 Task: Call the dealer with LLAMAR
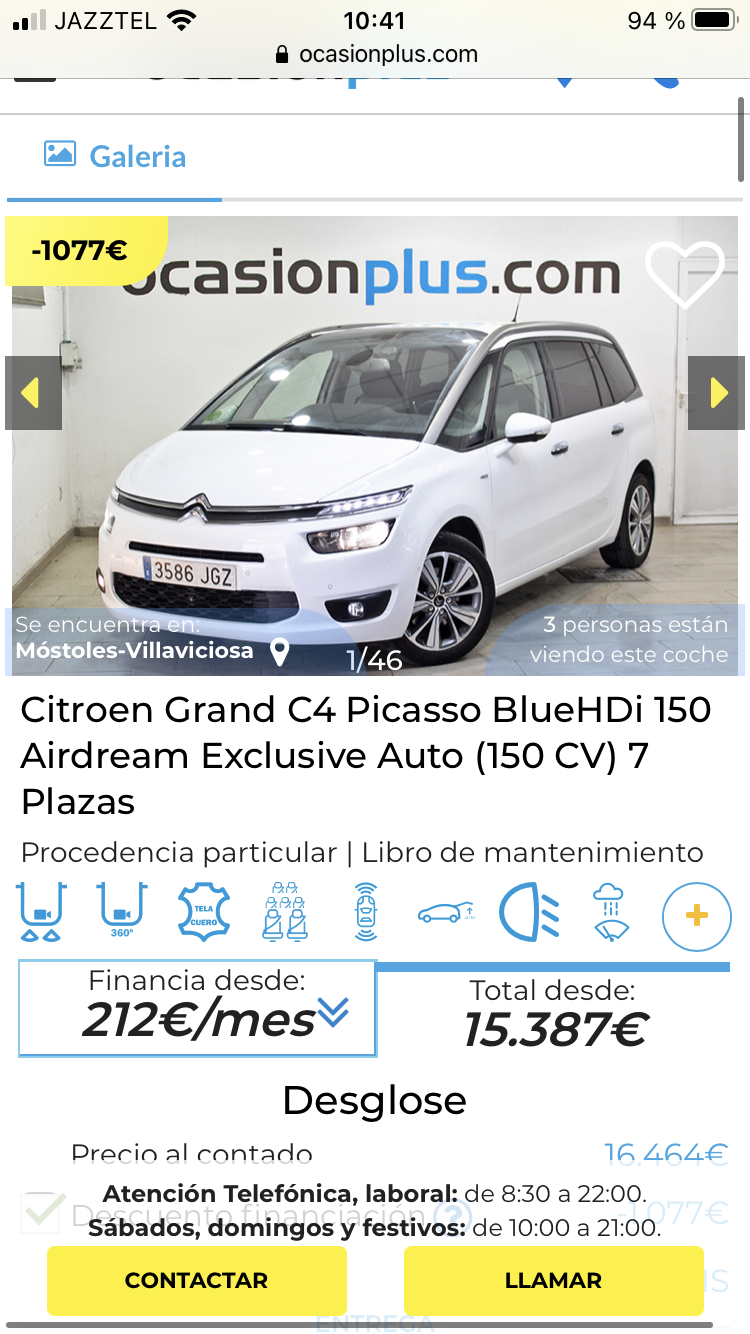pos(553,1280)
